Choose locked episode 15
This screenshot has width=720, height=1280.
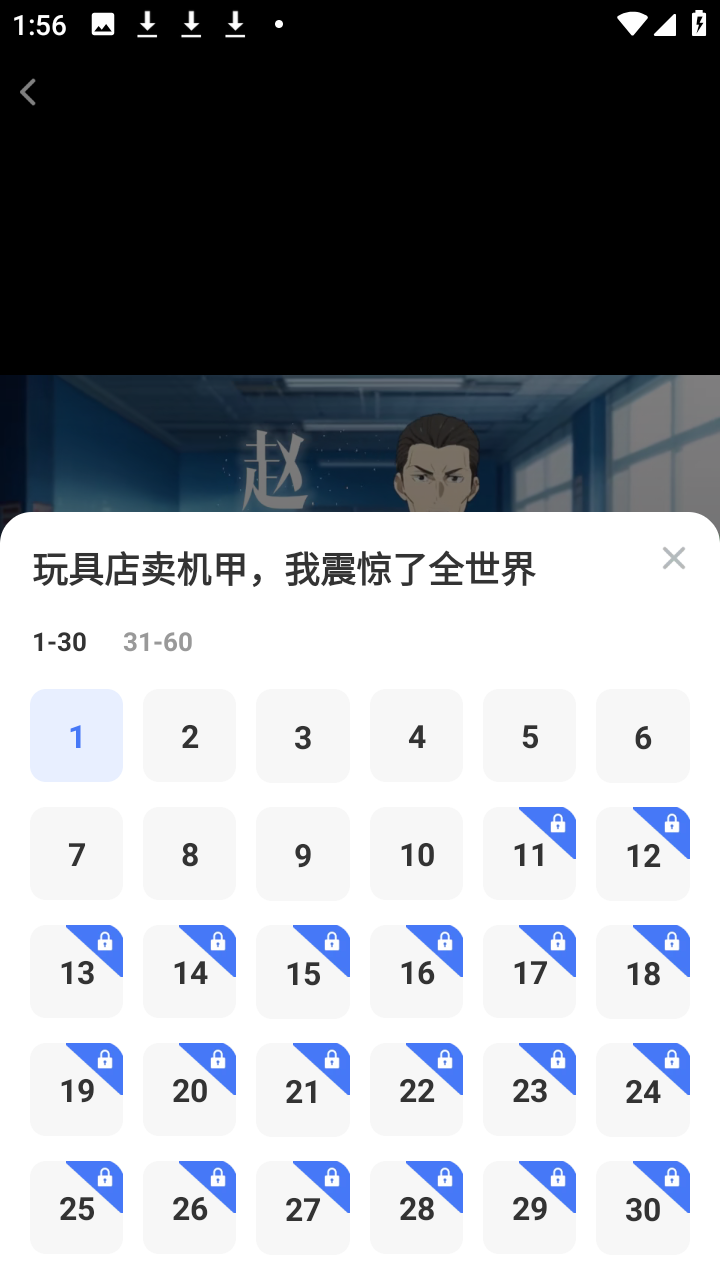coord(303,972)
